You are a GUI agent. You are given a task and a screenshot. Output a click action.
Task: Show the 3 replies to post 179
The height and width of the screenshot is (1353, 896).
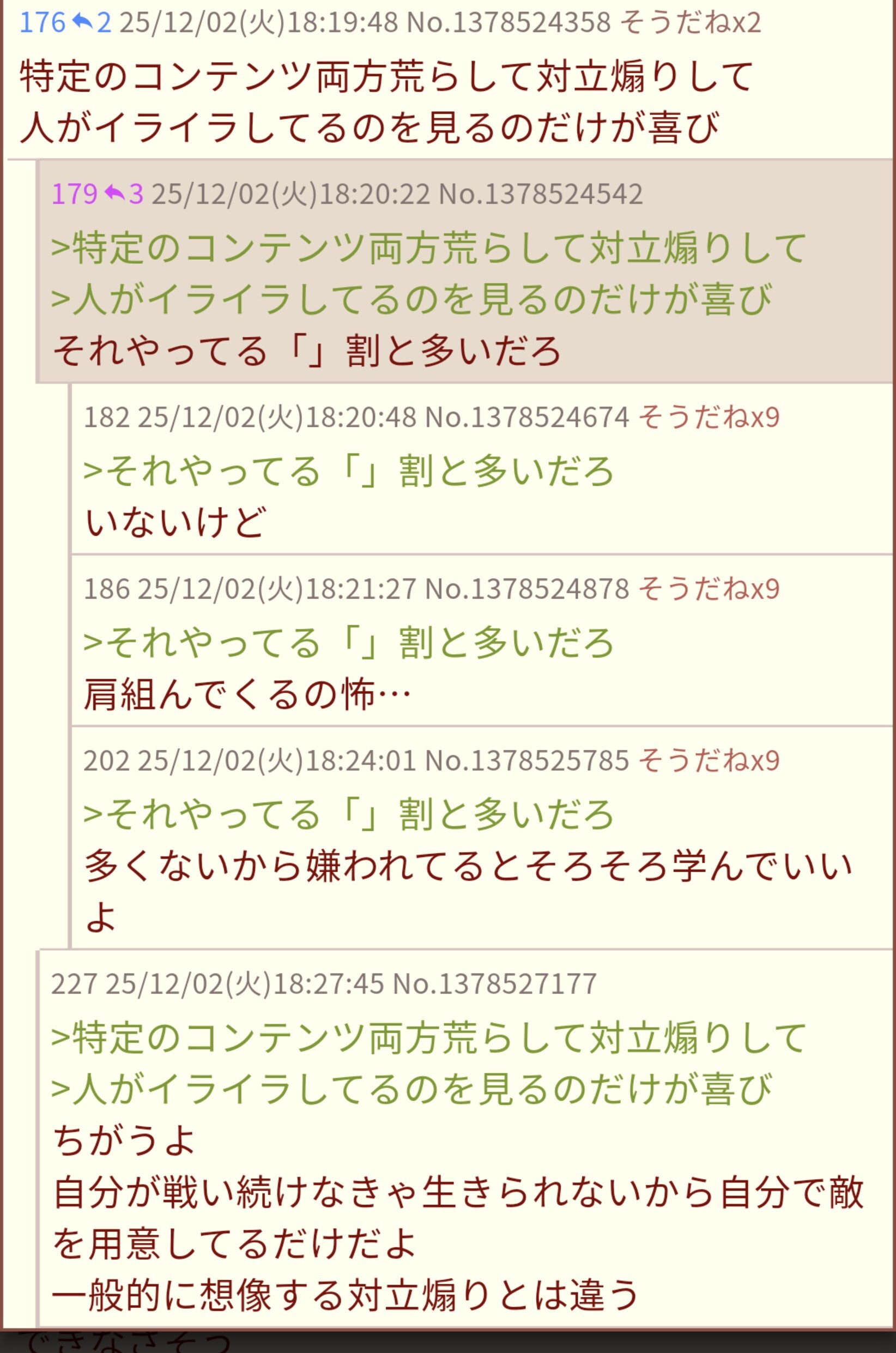click(x=125, y=194)
